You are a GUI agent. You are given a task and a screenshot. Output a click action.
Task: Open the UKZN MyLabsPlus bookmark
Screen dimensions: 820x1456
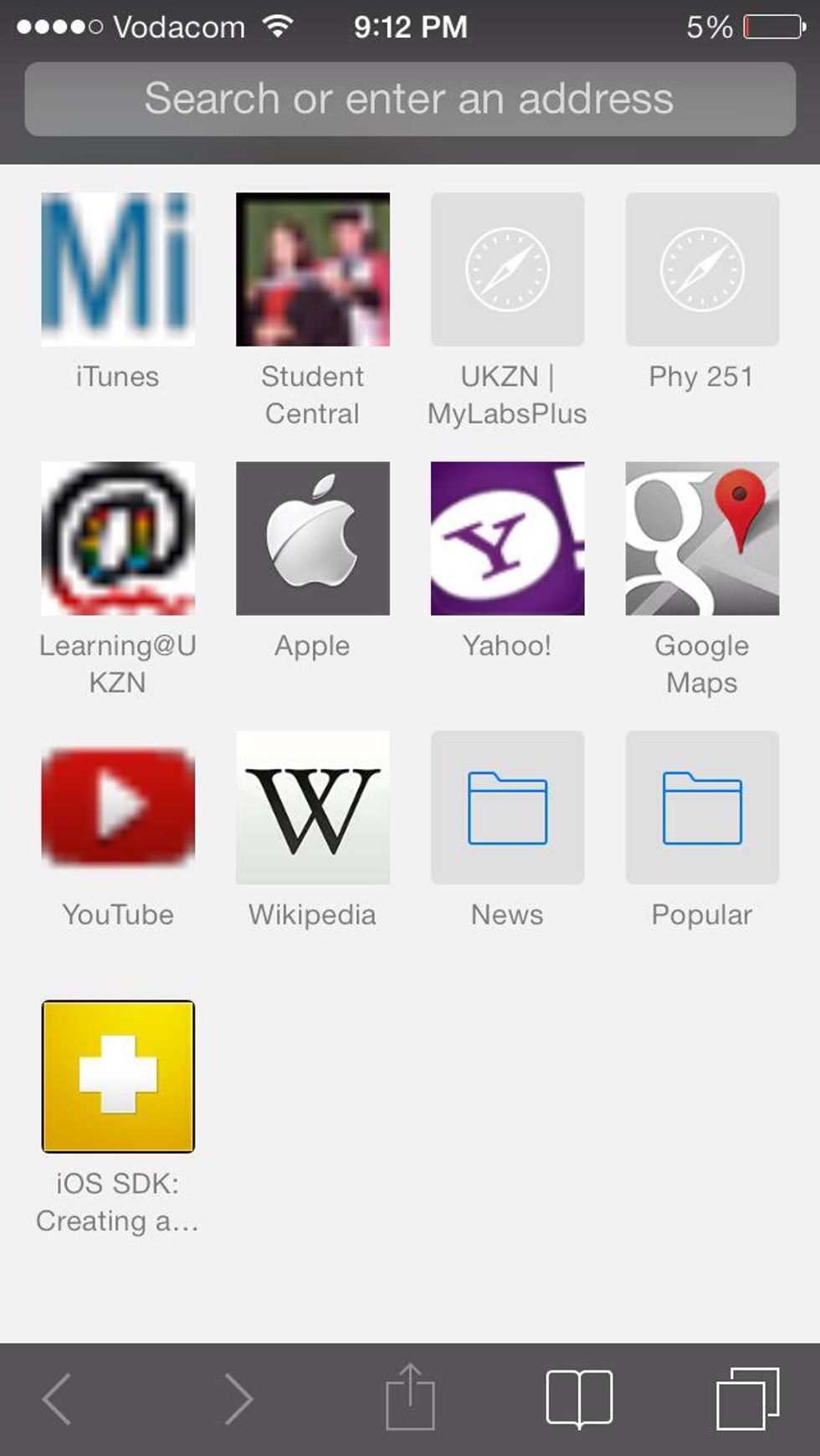pos(507,269)
